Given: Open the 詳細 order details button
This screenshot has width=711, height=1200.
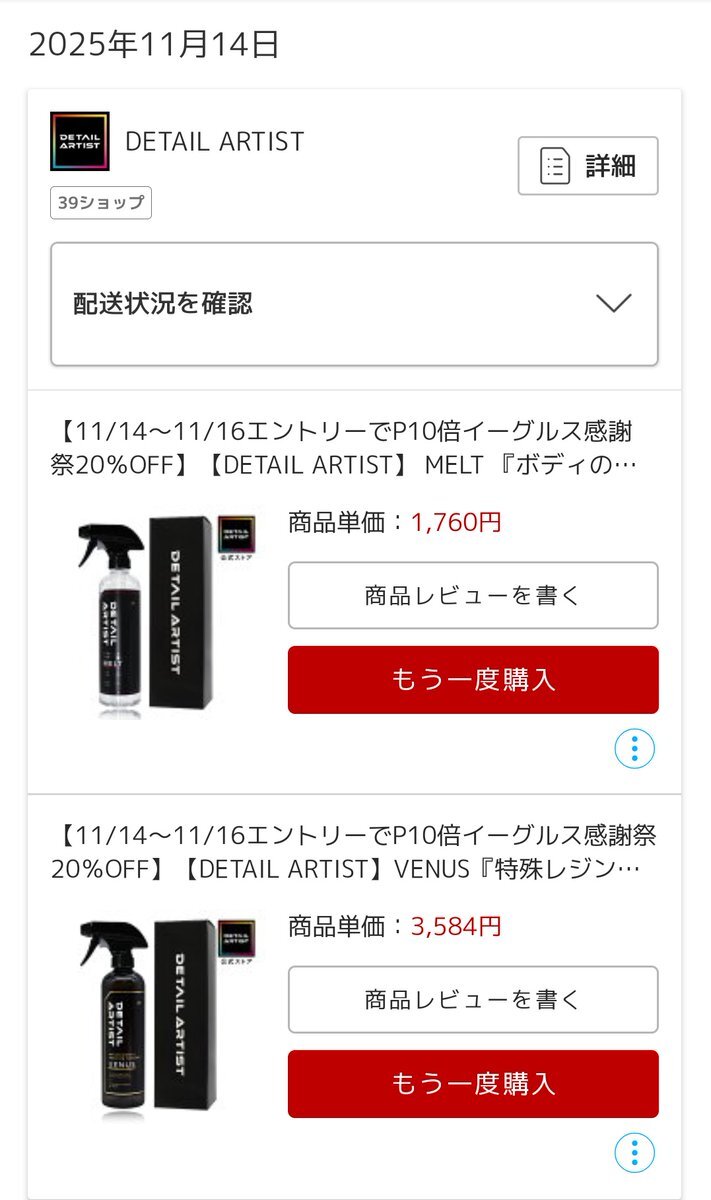Looking at the screenshot, I should click(x=587, y=166).
